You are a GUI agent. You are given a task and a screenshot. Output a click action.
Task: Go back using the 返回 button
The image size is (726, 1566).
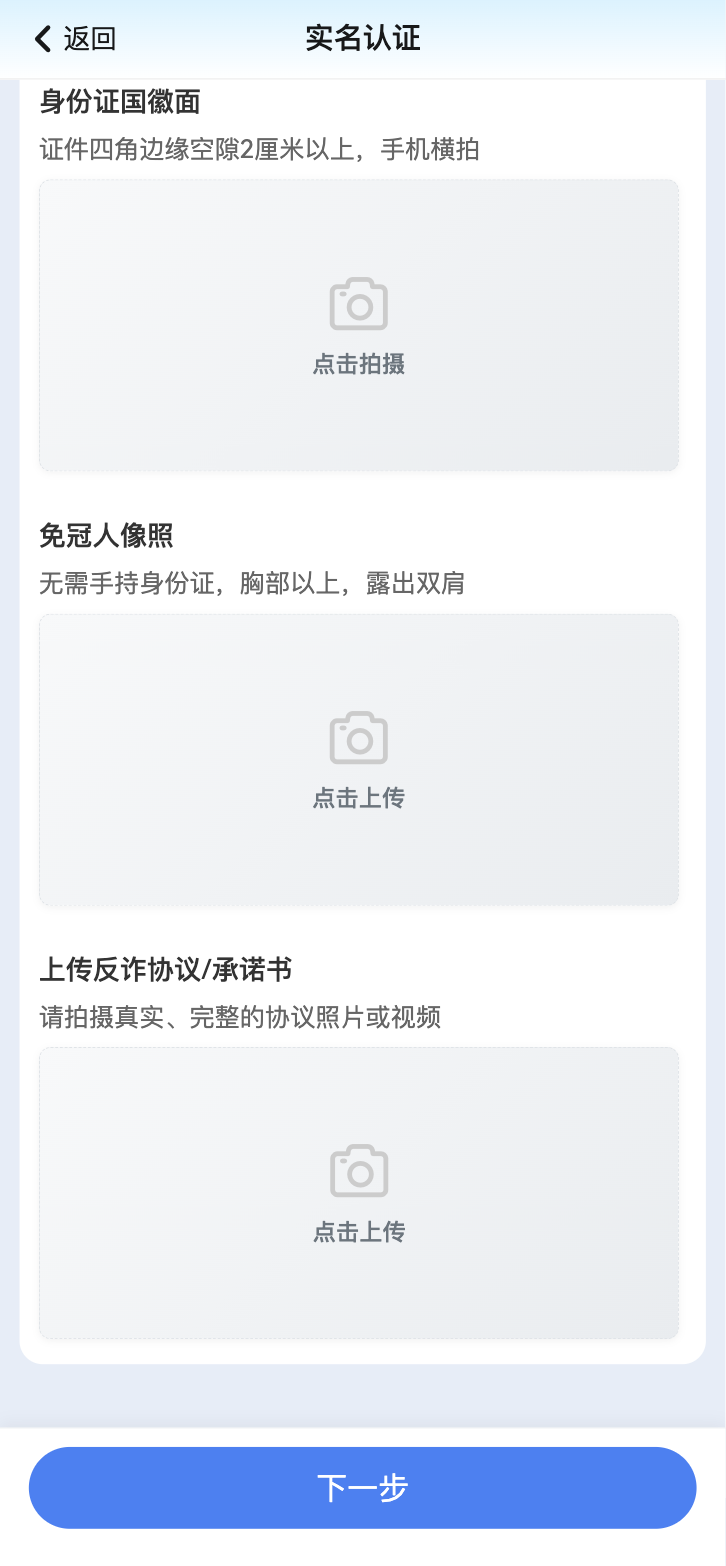pyautogui.click(x=75, y=39)
